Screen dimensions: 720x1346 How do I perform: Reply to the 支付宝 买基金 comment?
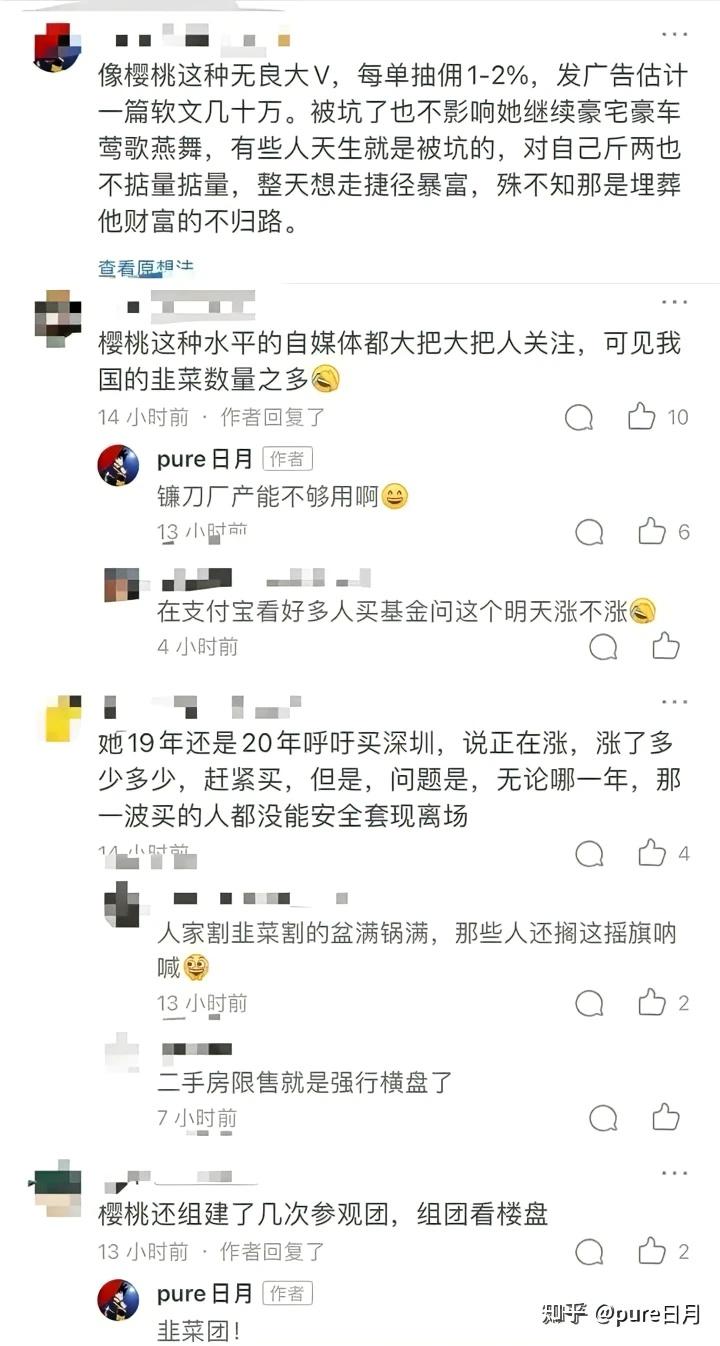tap(603, 647)
